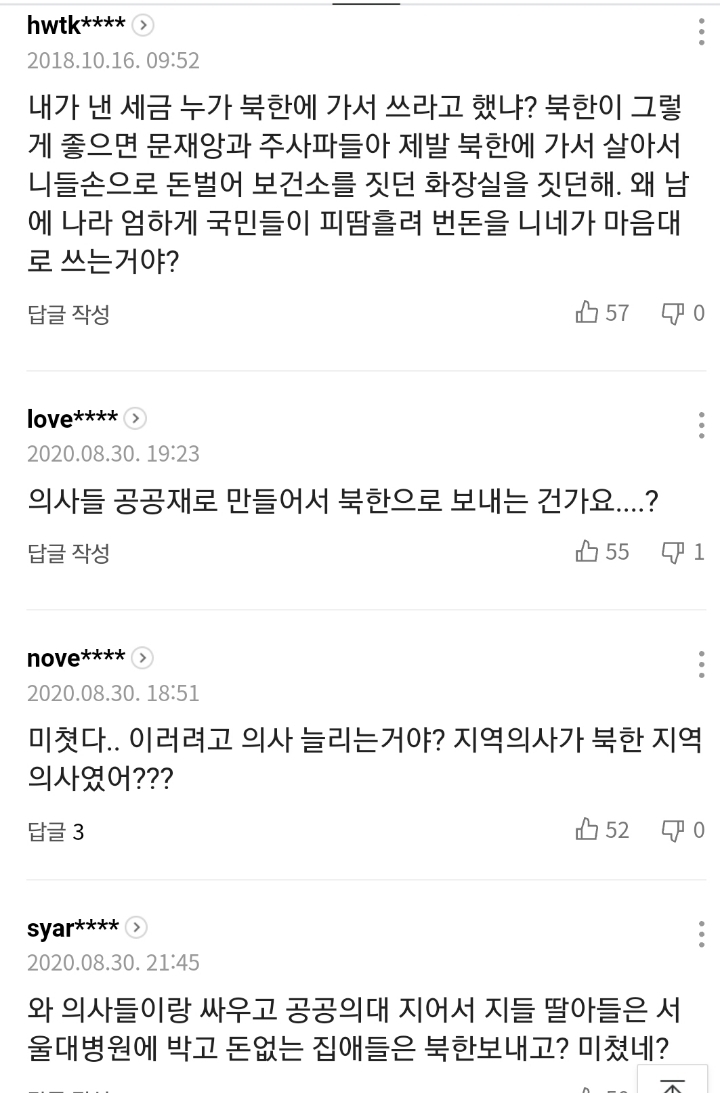
Task: Open nove**** user profile arrow
Action: 144,657
